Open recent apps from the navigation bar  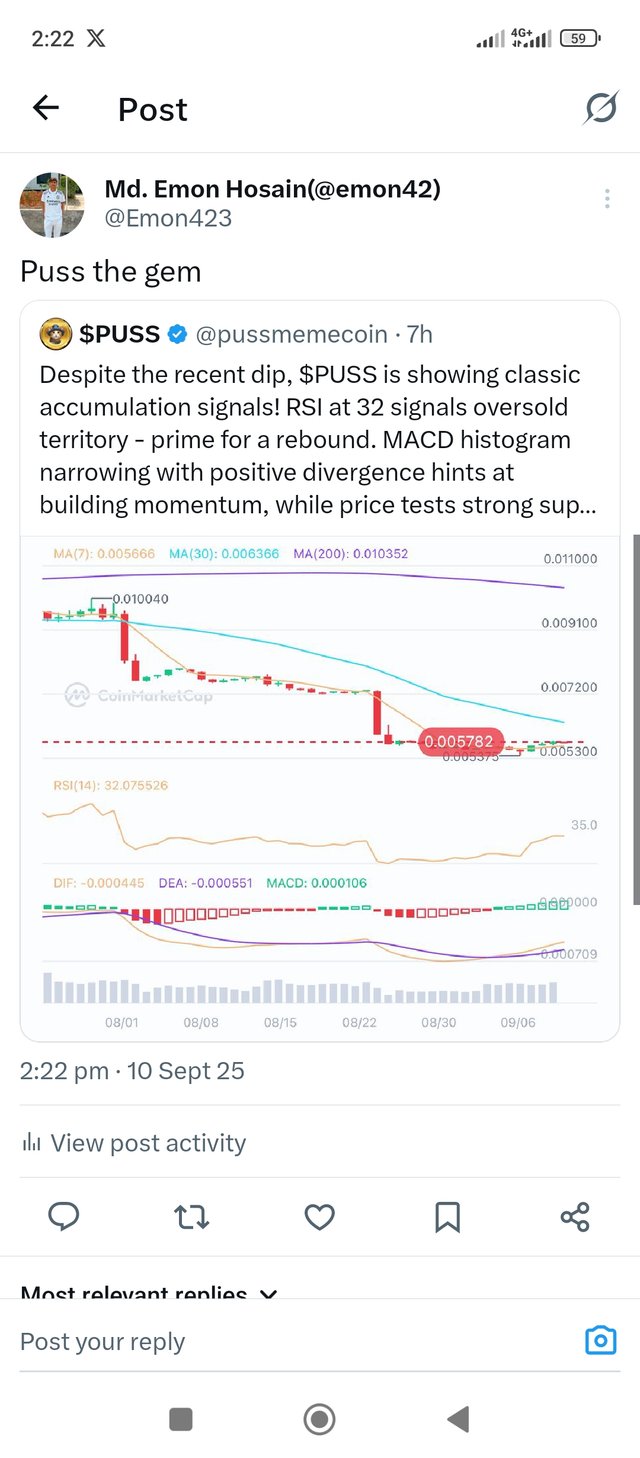click(x=181, y=1418)
